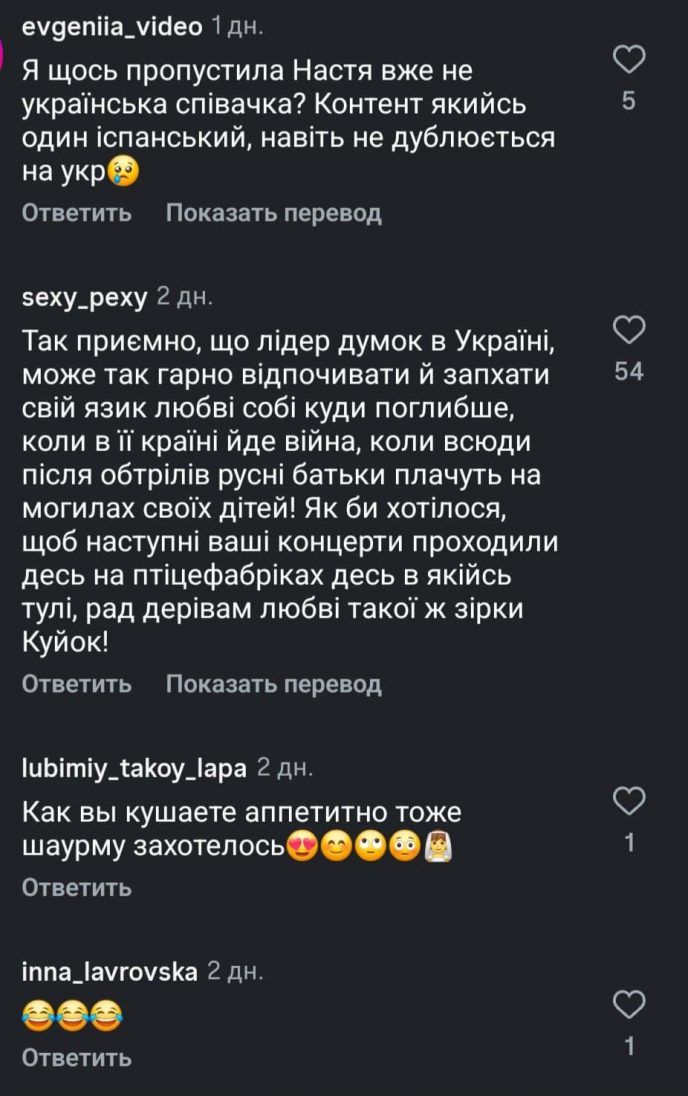Image resolution: width=688 pixels, height=1096 pixels.
Task: Reply to lubimiy_takoy_lapa's comment
Action: click(x=76, y=887)
